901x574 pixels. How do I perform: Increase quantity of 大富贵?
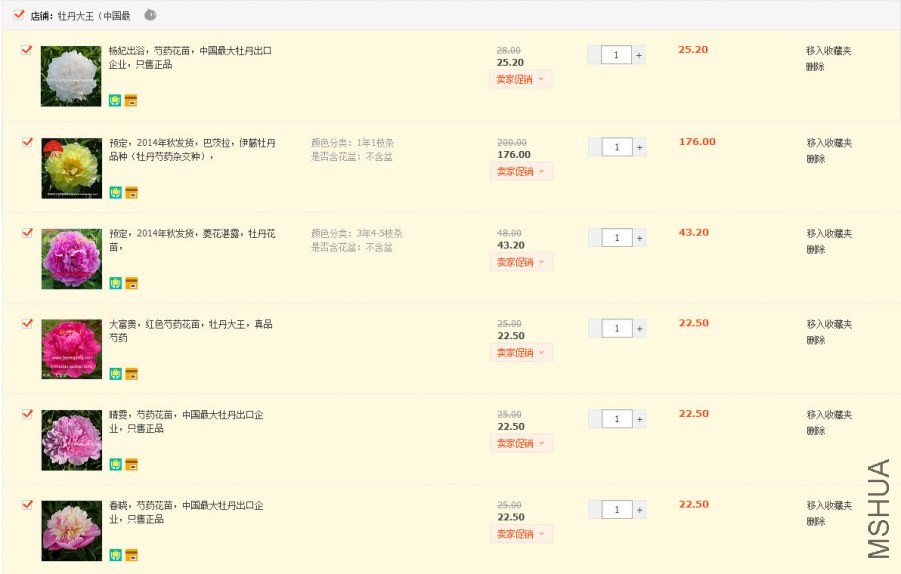pyautogui.click(x=640, y=329)
